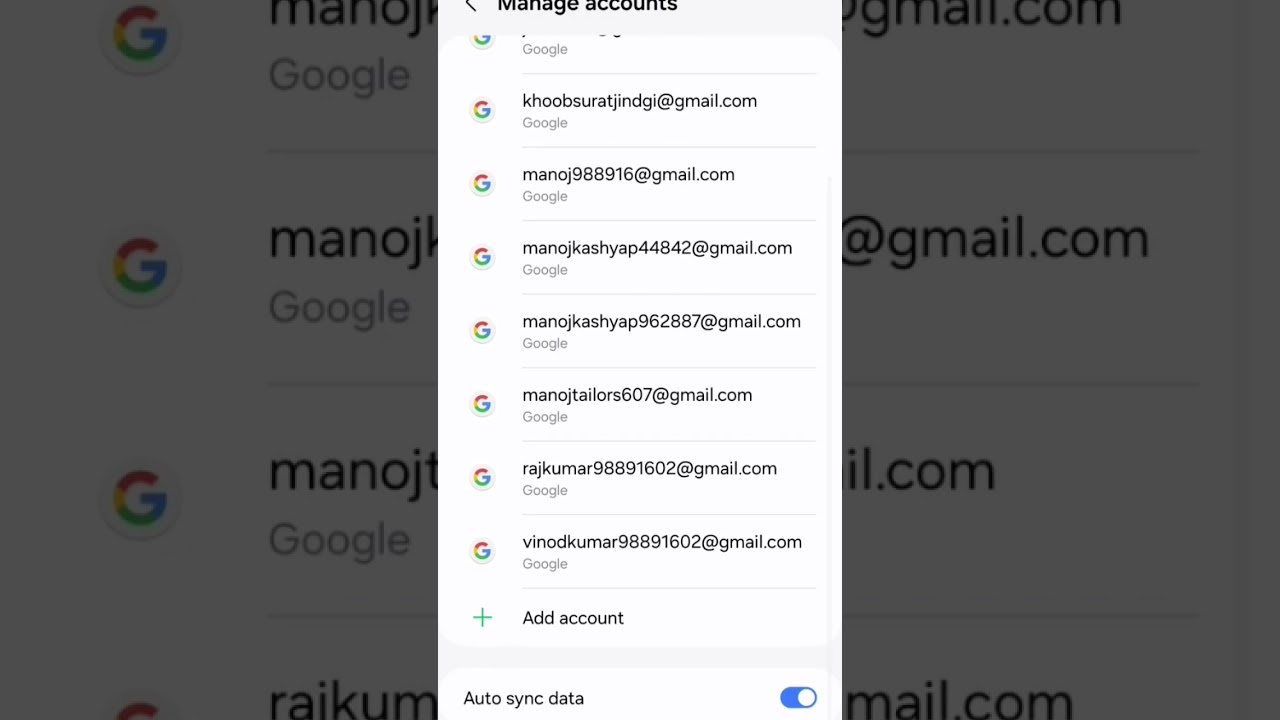Tap Add account
The height and width of the screenshot is (720, 1280).
tap(572, 618)
